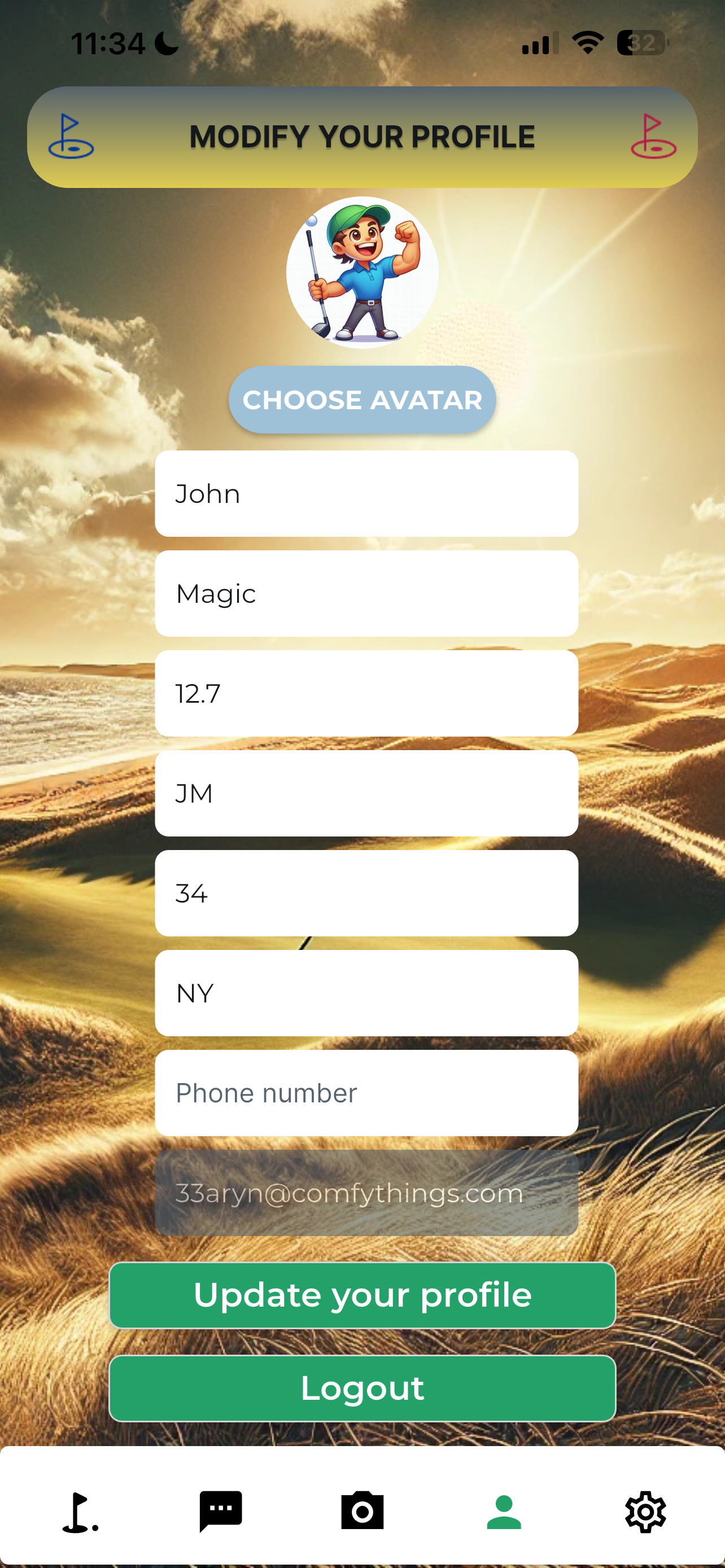Focus the Phone number field

point(366,1093)
